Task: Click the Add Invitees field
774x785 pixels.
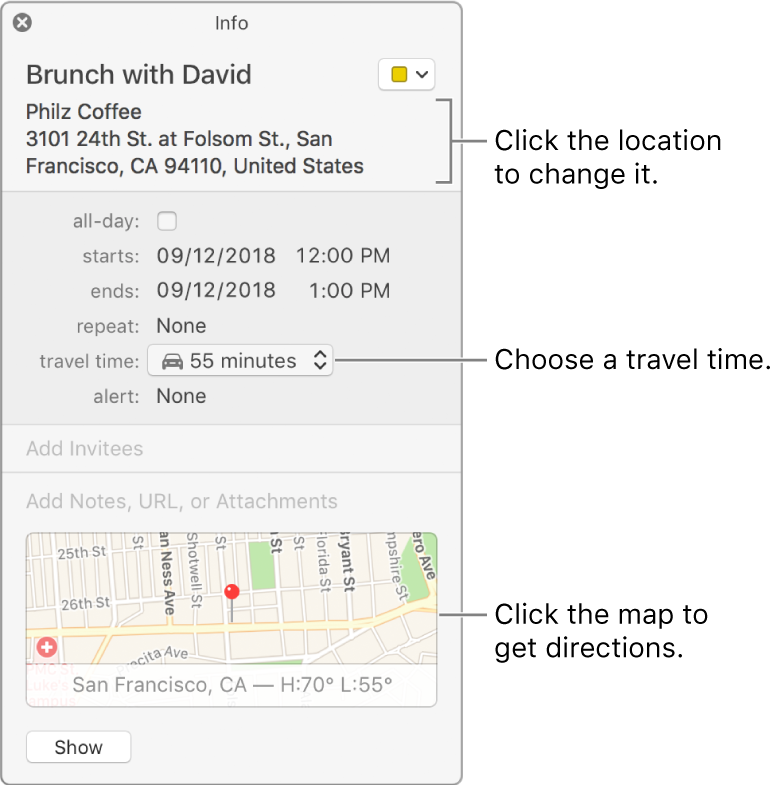Action: (x=85, y=449)
